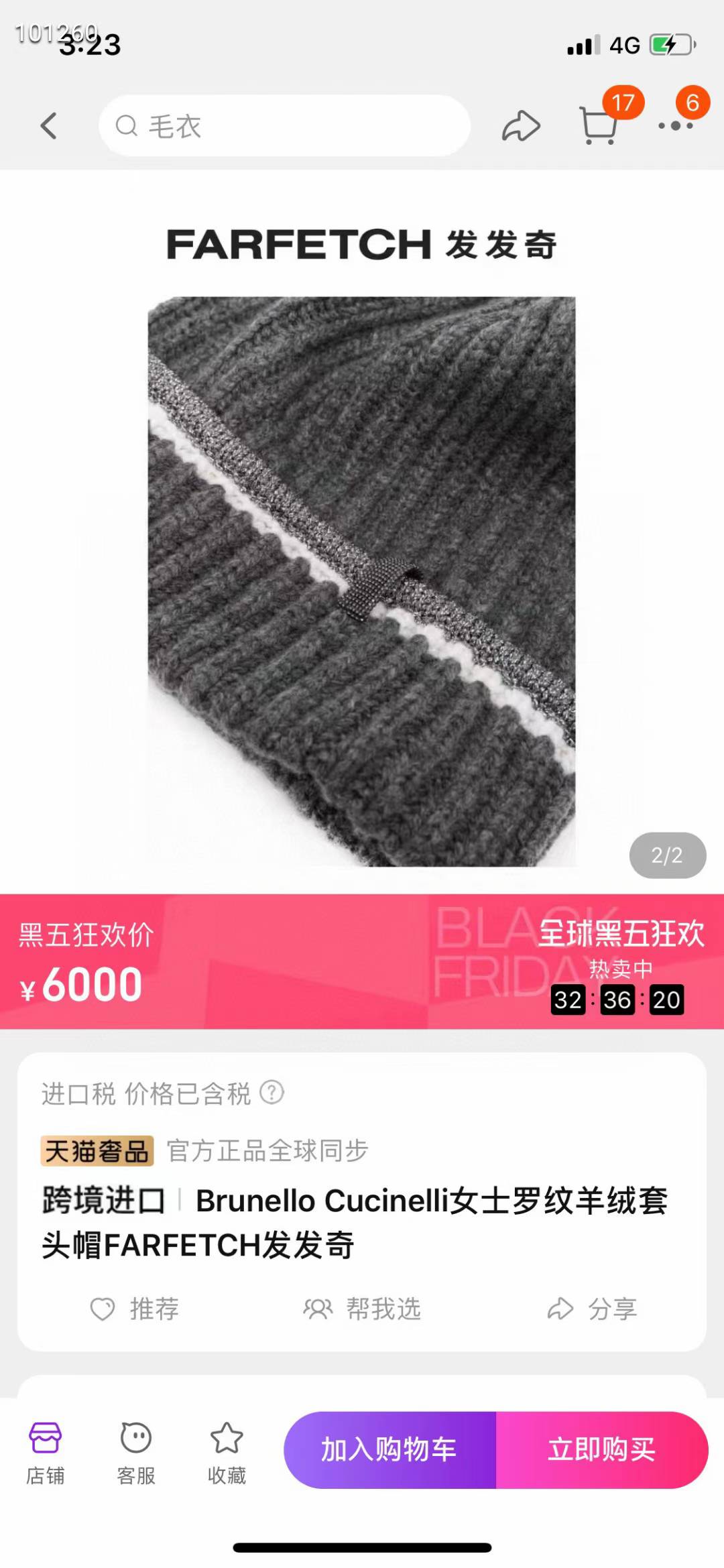Tap 立即购买 to buy now

pos(601,1450)
